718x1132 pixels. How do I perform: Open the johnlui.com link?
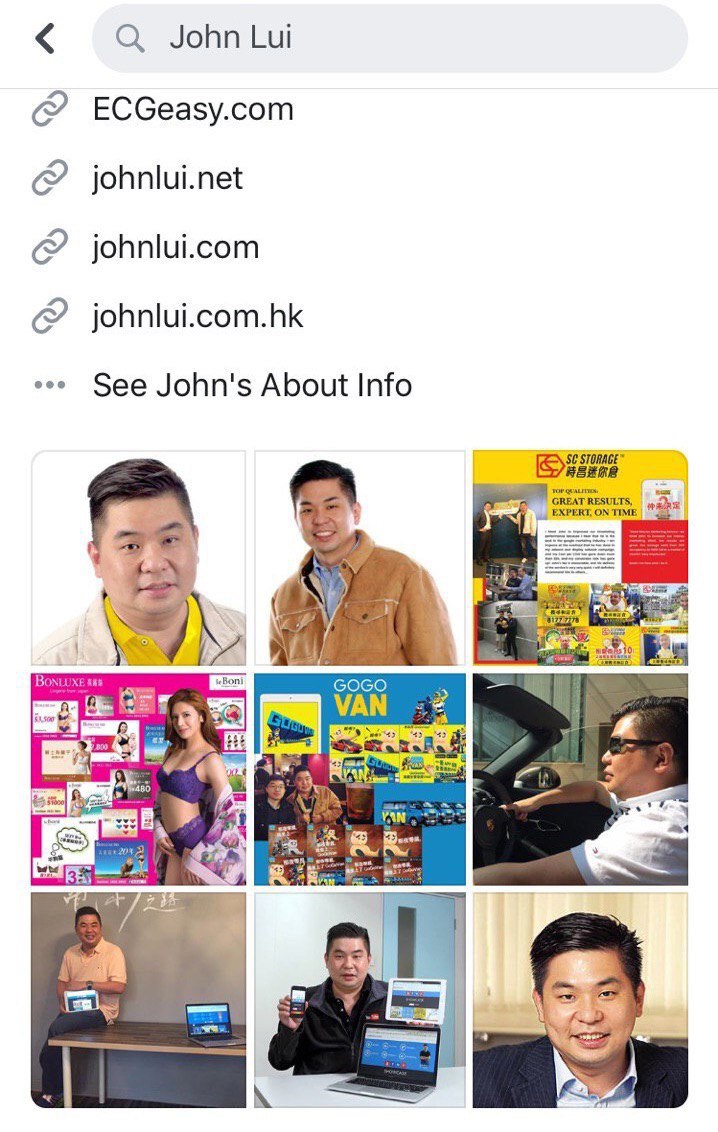pyautogui.click(x=175, y=247)
